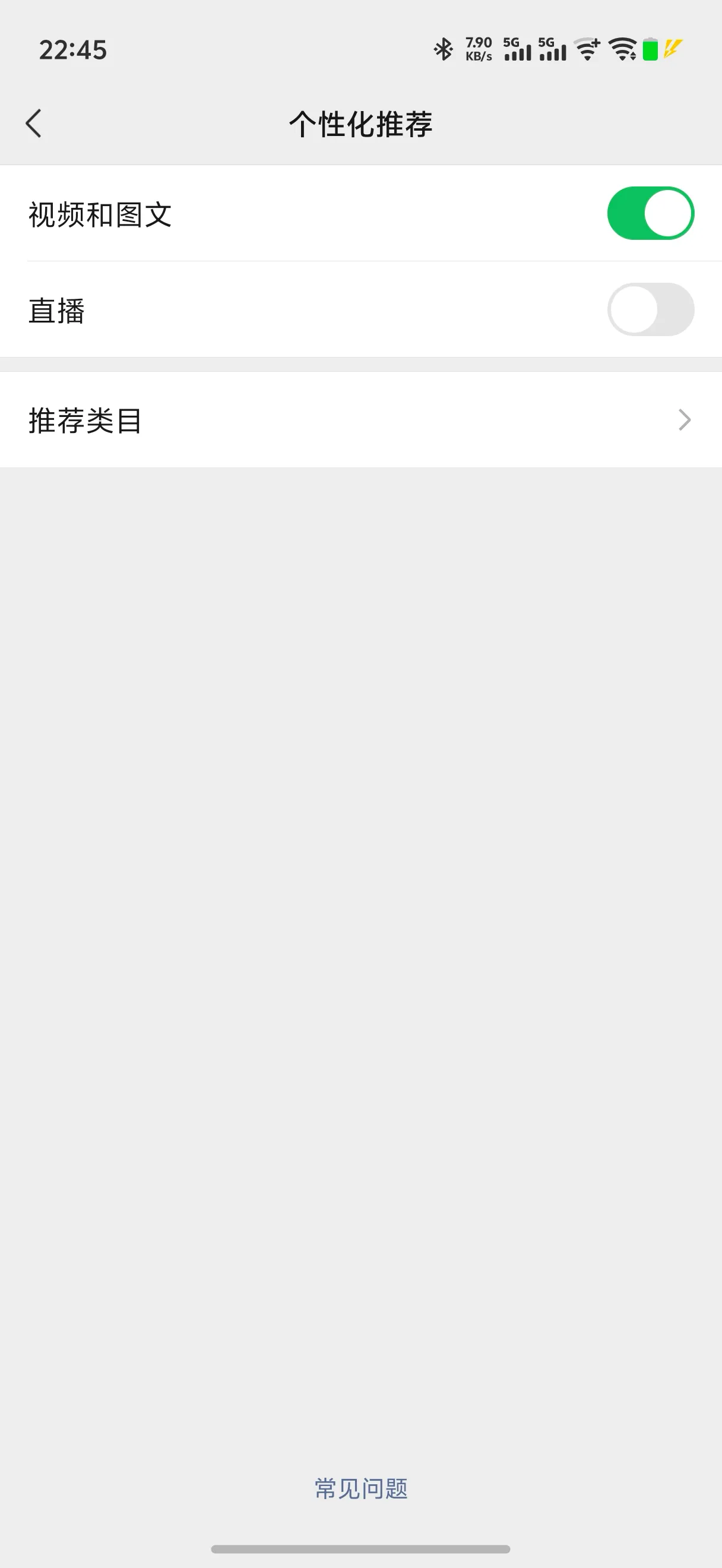
Task: Tap the battery indicator in status bar
Action: pyautogui.click(x=650, y=49)
